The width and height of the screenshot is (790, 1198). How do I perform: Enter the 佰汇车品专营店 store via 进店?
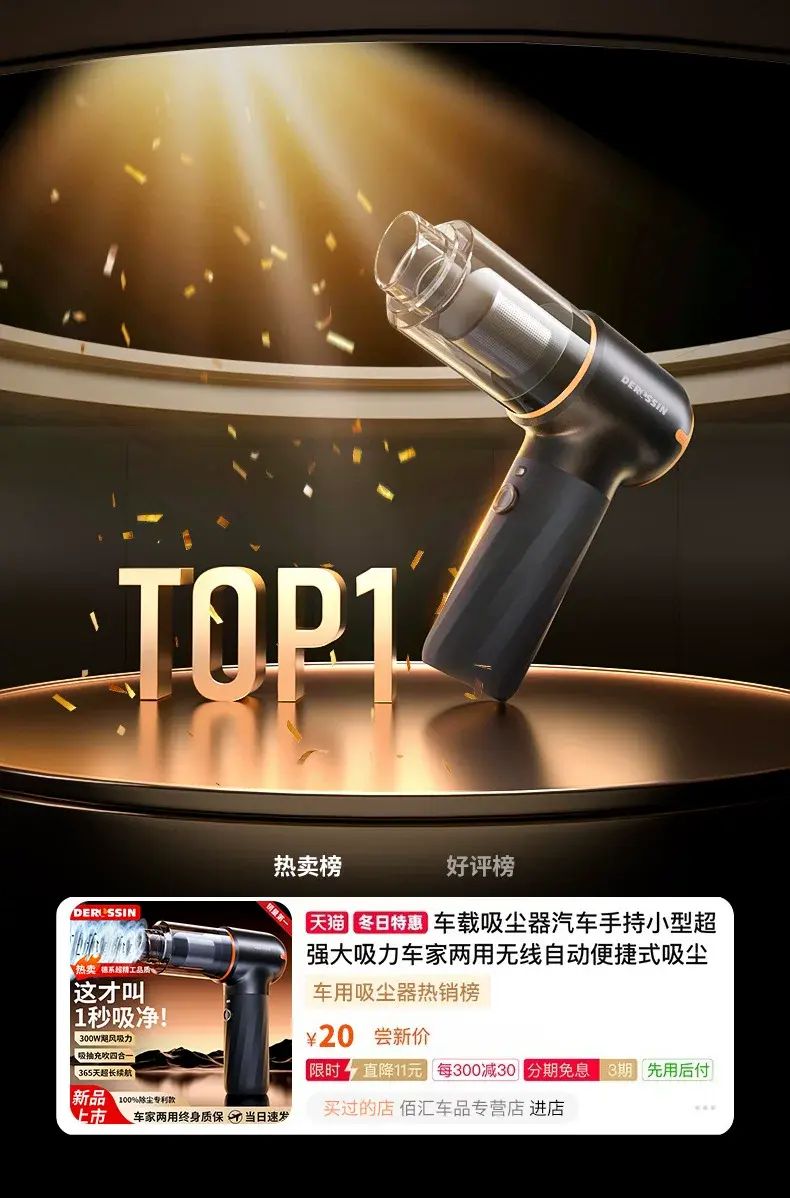(547, 1108)
